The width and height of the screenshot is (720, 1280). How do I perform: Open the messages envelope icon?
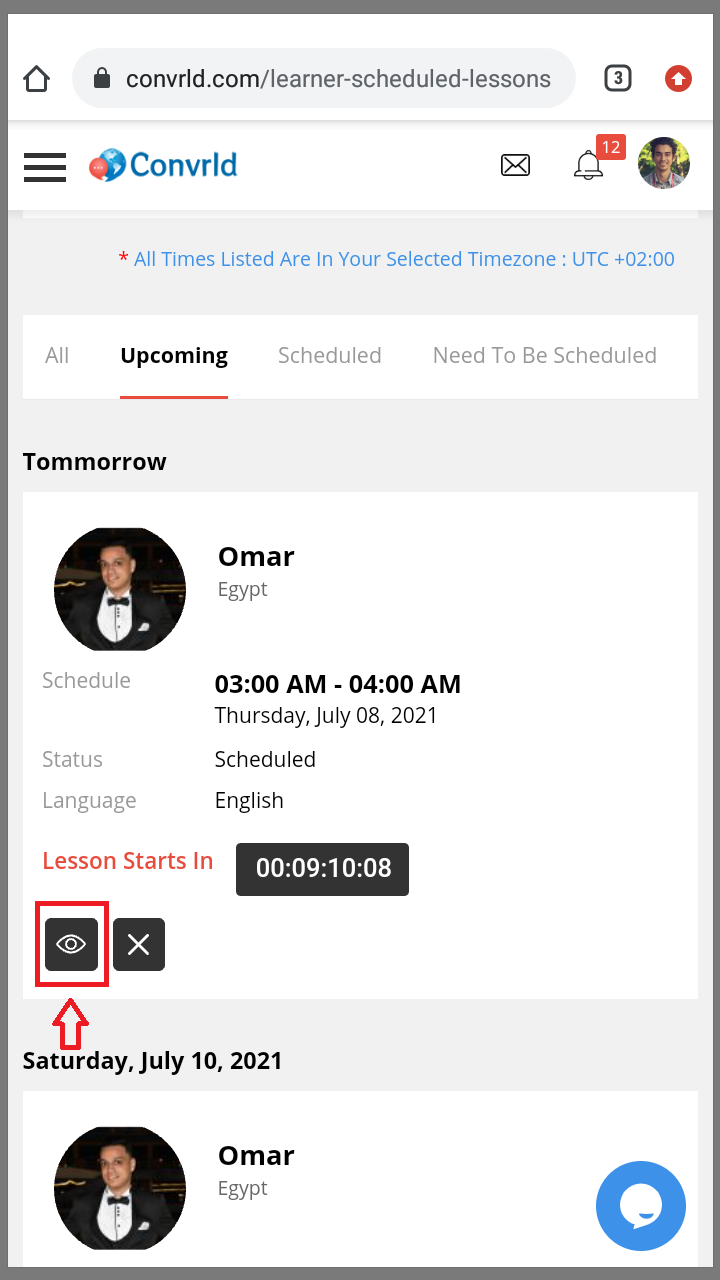pos(515,165)
